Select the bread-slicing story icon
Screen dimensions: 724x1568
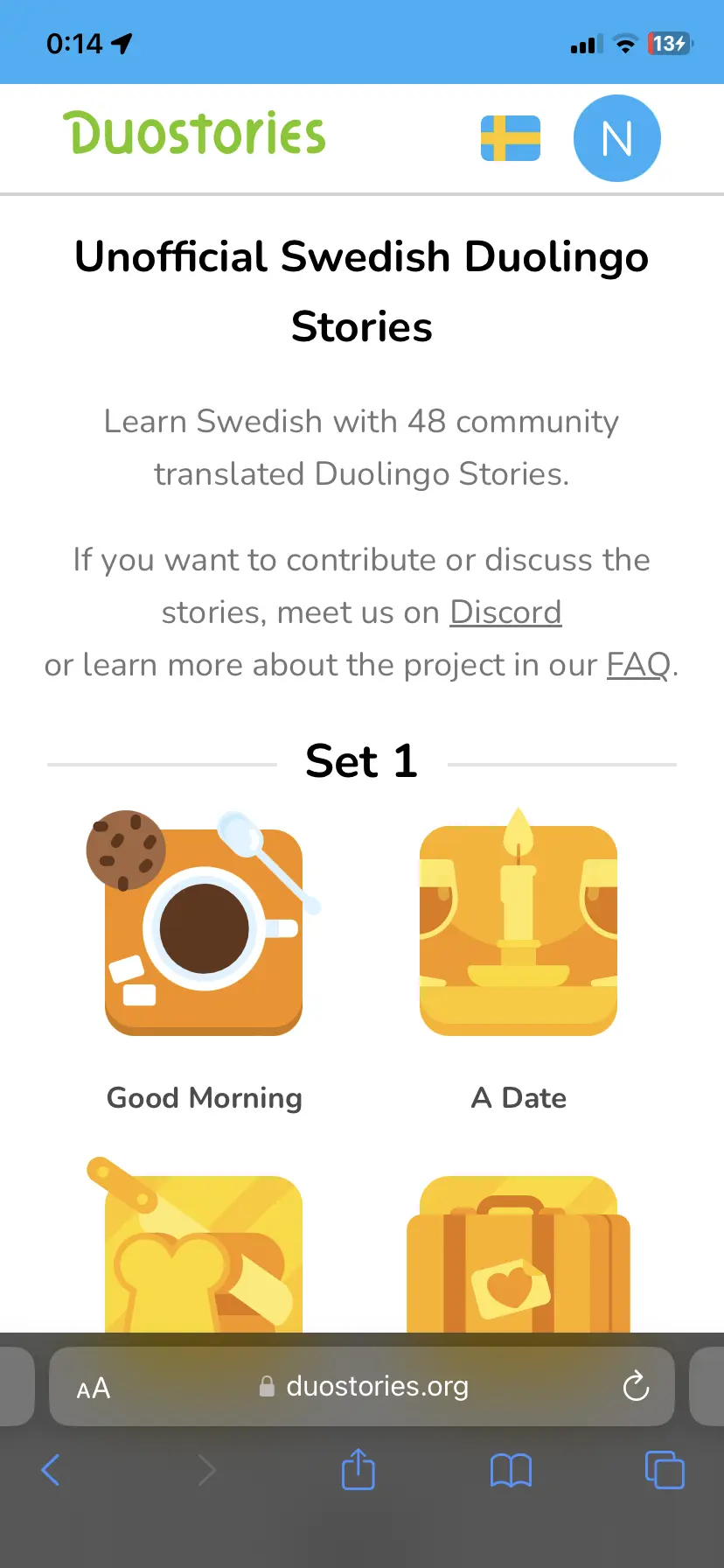204,1251
